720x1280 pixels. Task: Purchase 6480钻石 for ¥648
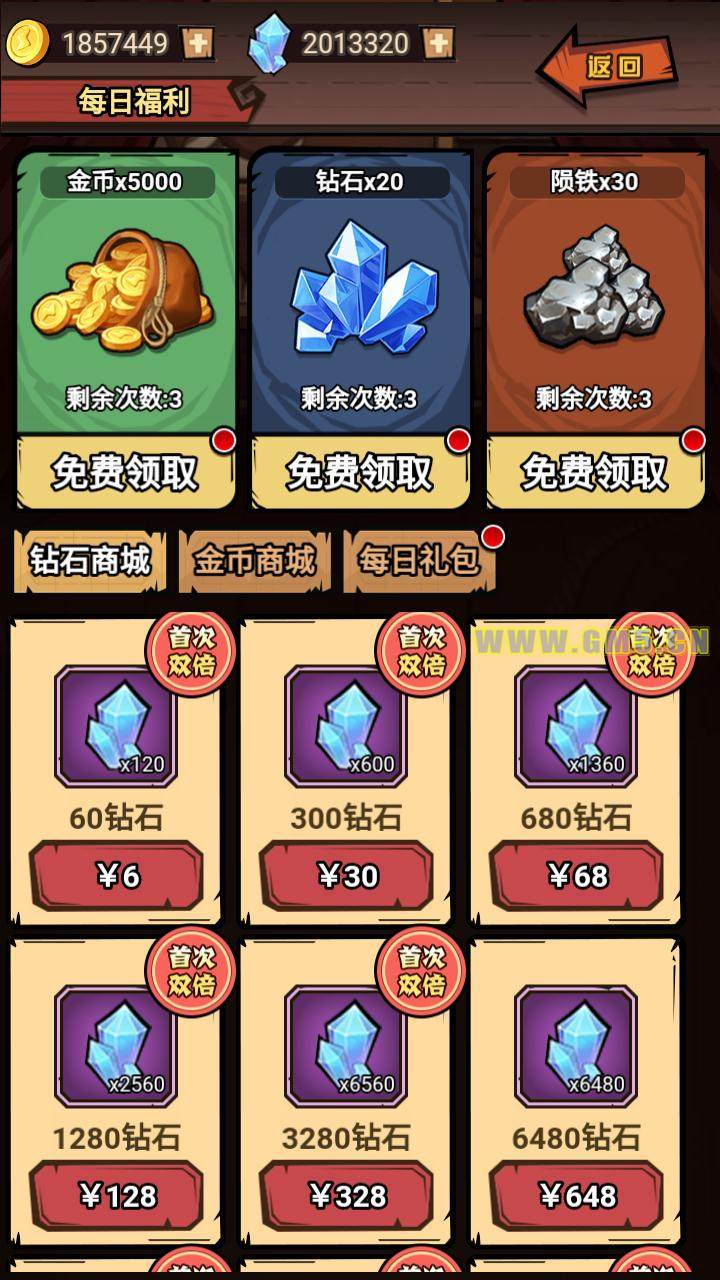coord(577,1195)
